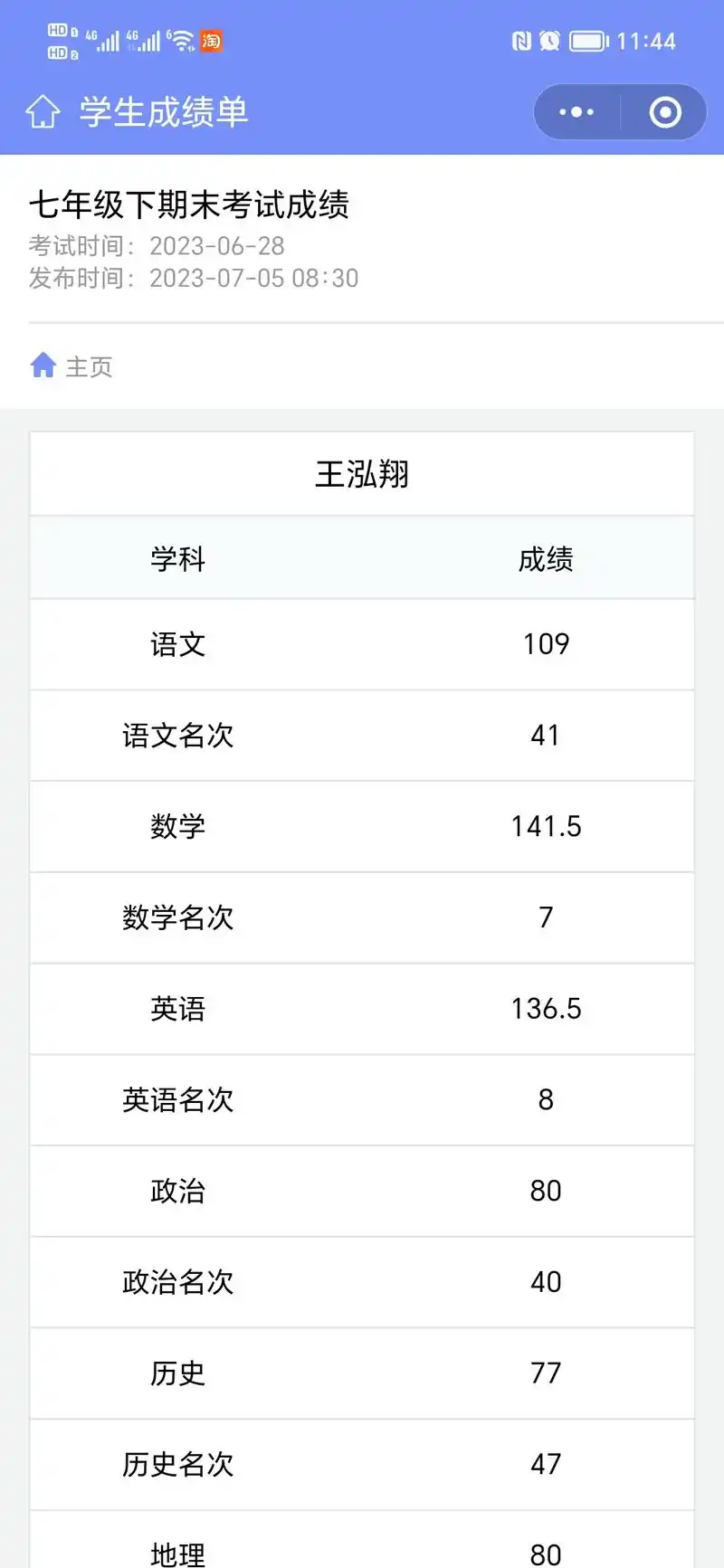This screenshot has height=1568, width=724.
Task: Select the 英语 score 136.5
Action: (x=546, y=1009)
